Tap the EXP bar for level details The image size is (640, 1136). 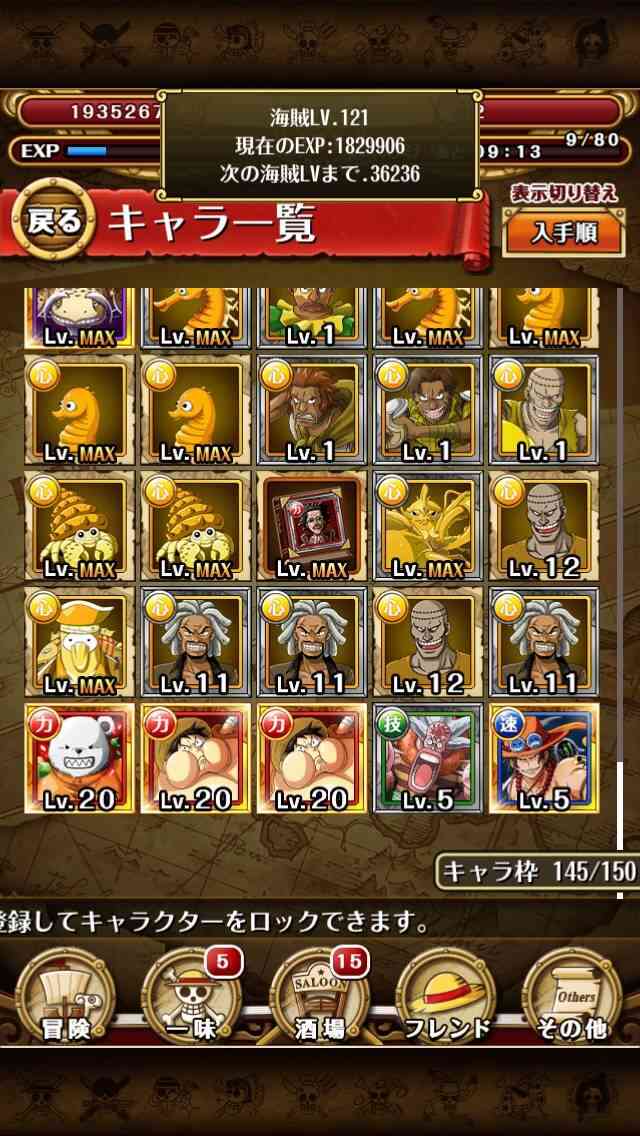(87, 151)
